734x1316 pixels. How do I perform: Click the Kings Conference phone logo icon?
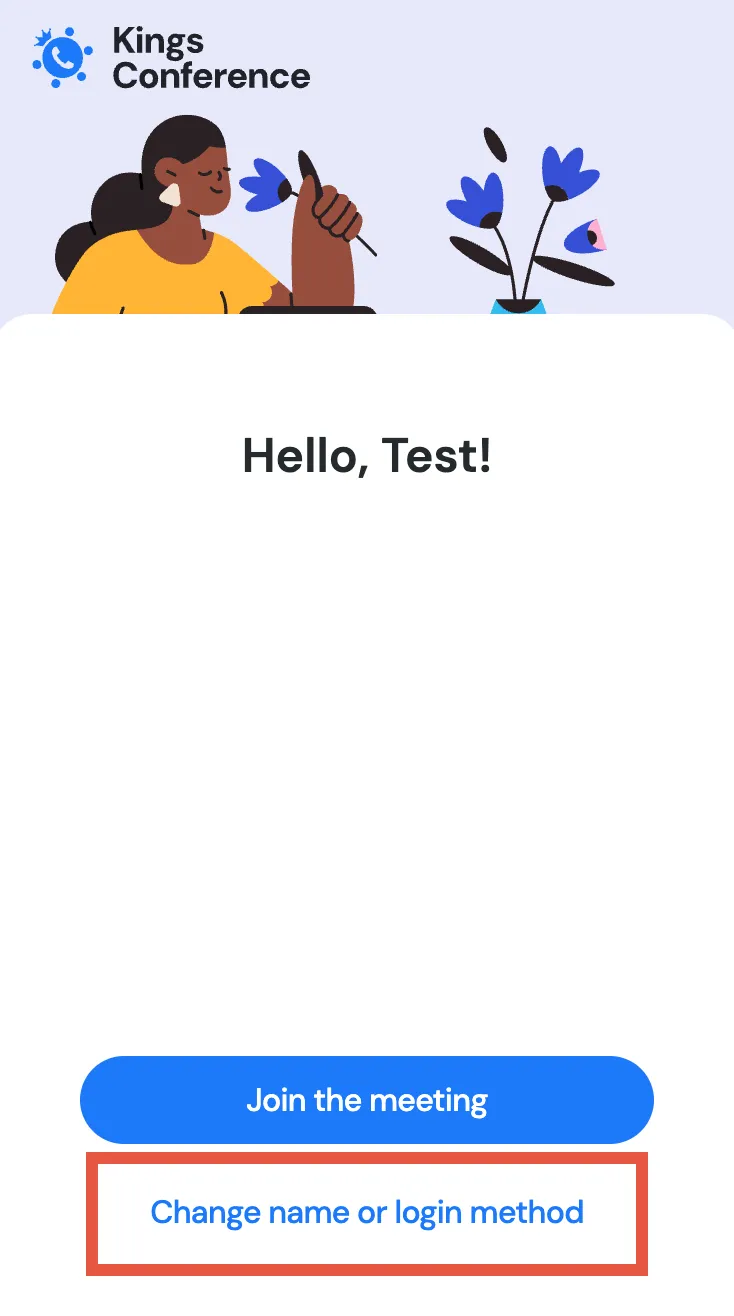pos(60,55)
